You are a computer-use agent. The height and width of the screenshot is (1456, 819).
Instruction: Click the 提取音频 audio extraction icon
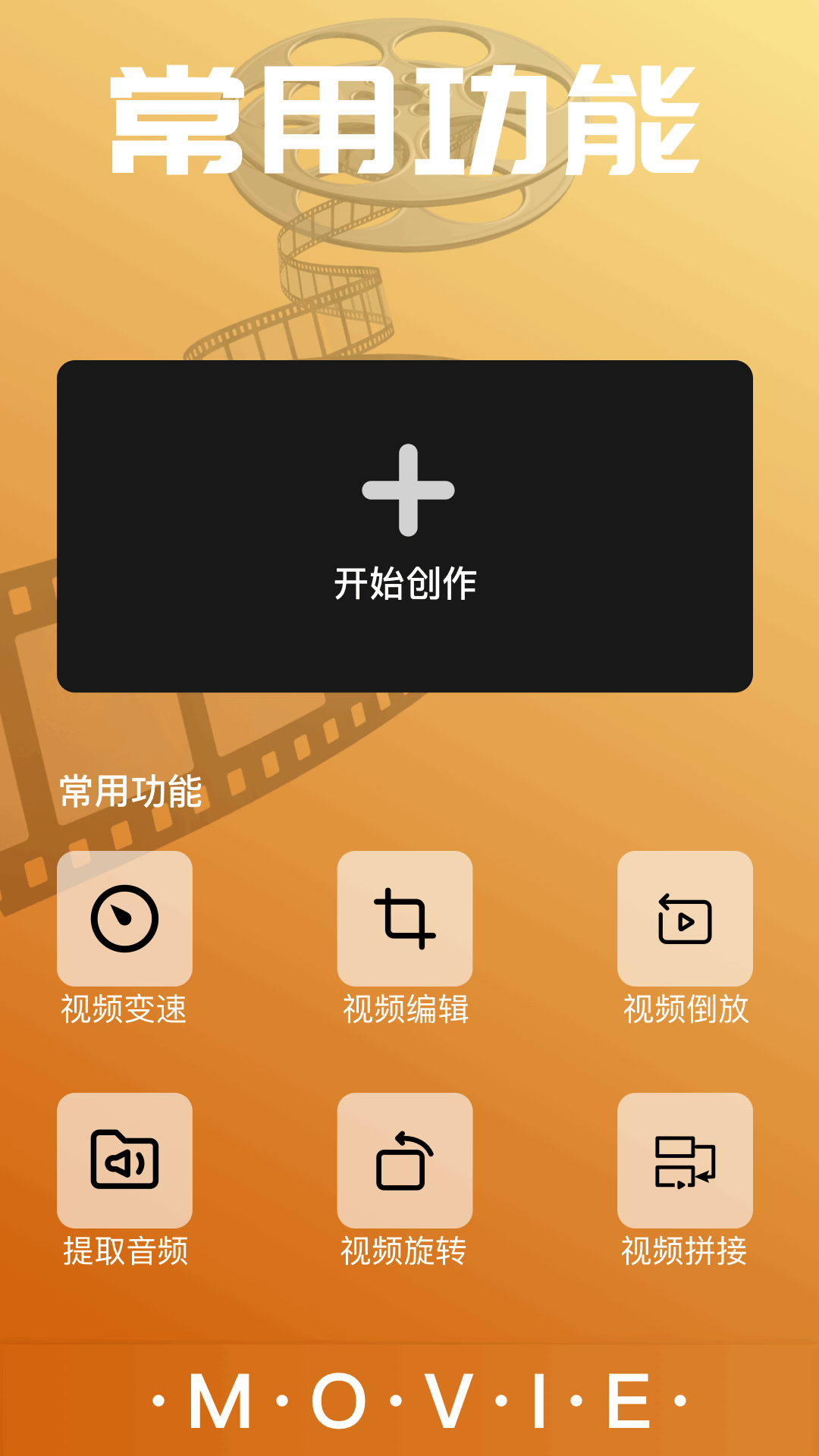pos(126,1160)
